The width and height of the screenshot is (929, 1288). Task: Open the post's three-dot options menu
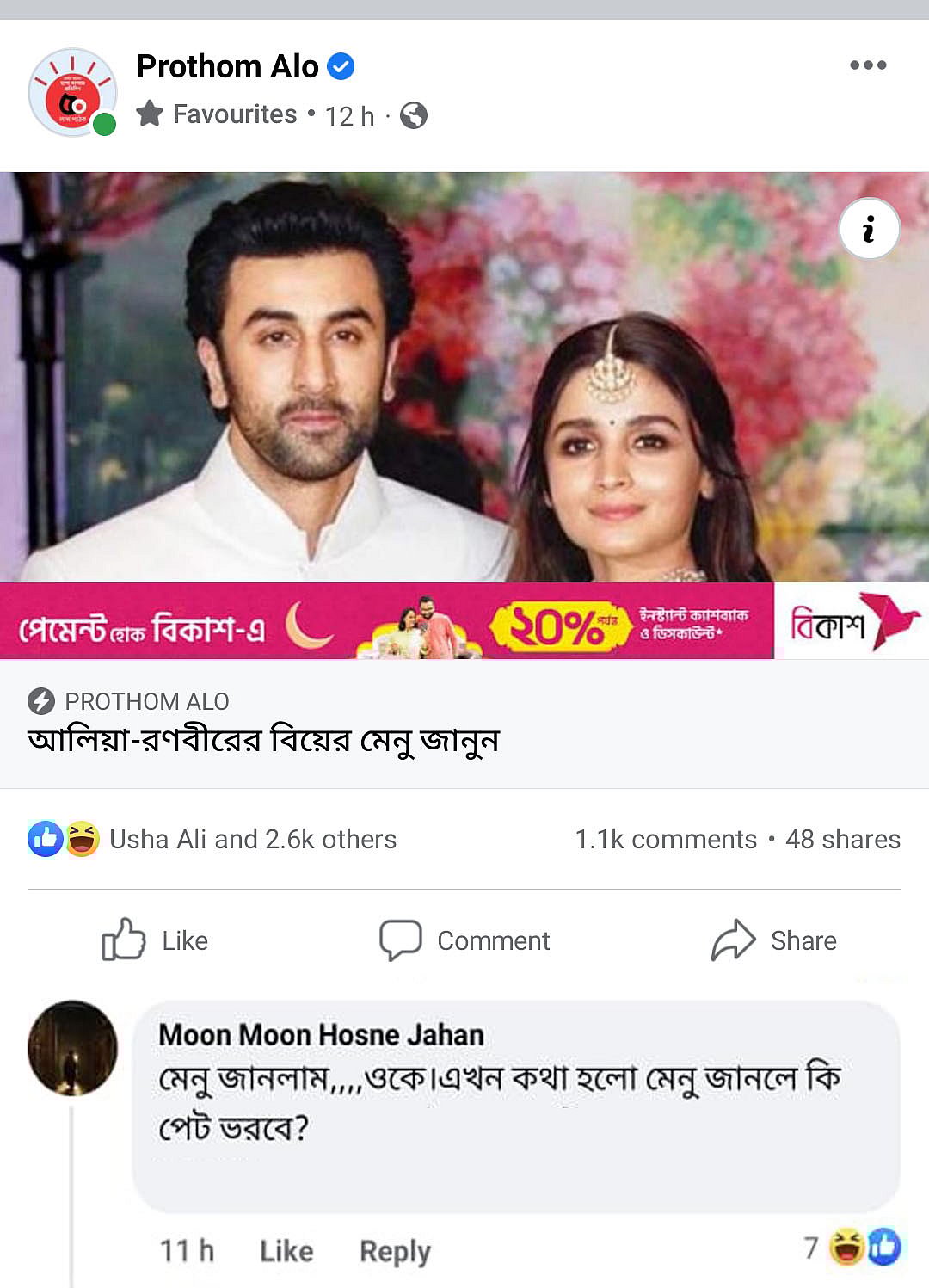click(x=867, y=65)
